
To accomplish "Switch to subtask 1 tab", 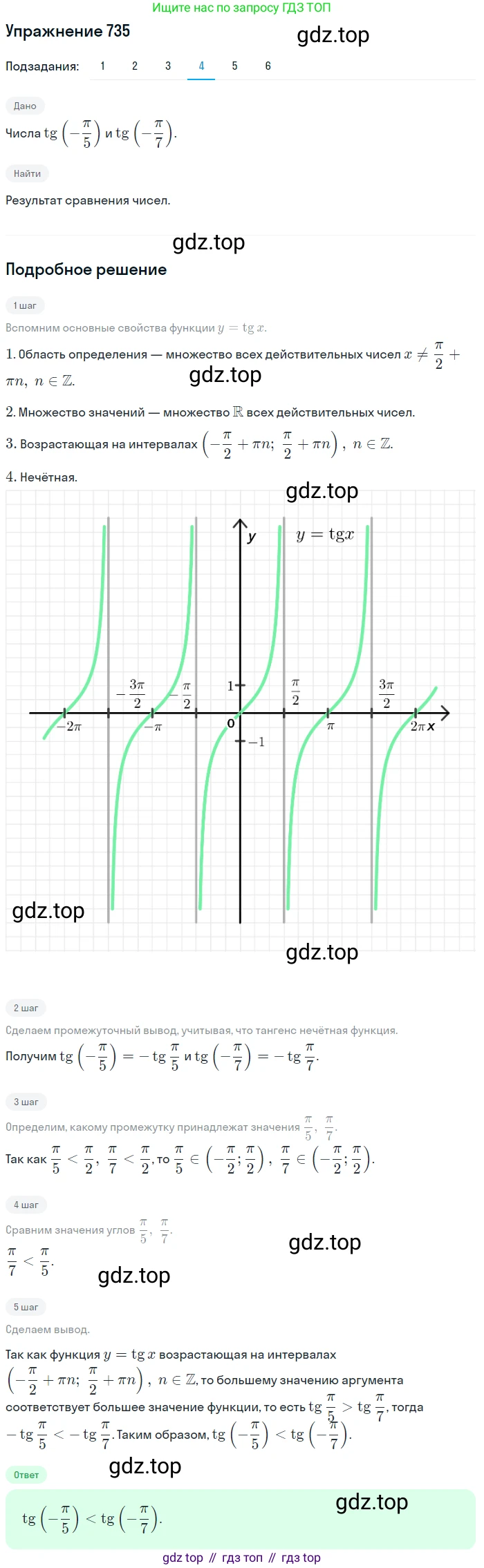I will [102, 66].
